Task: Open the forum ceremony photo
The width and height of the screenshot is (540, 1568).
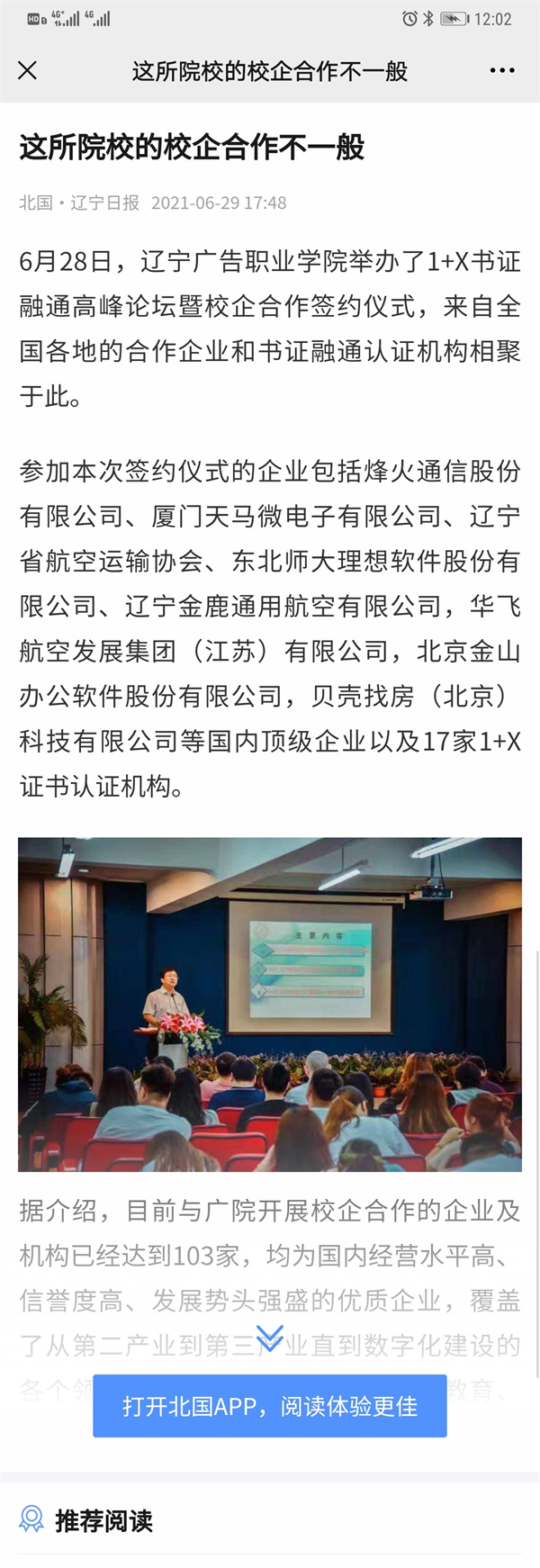Action: point(270,1004)
